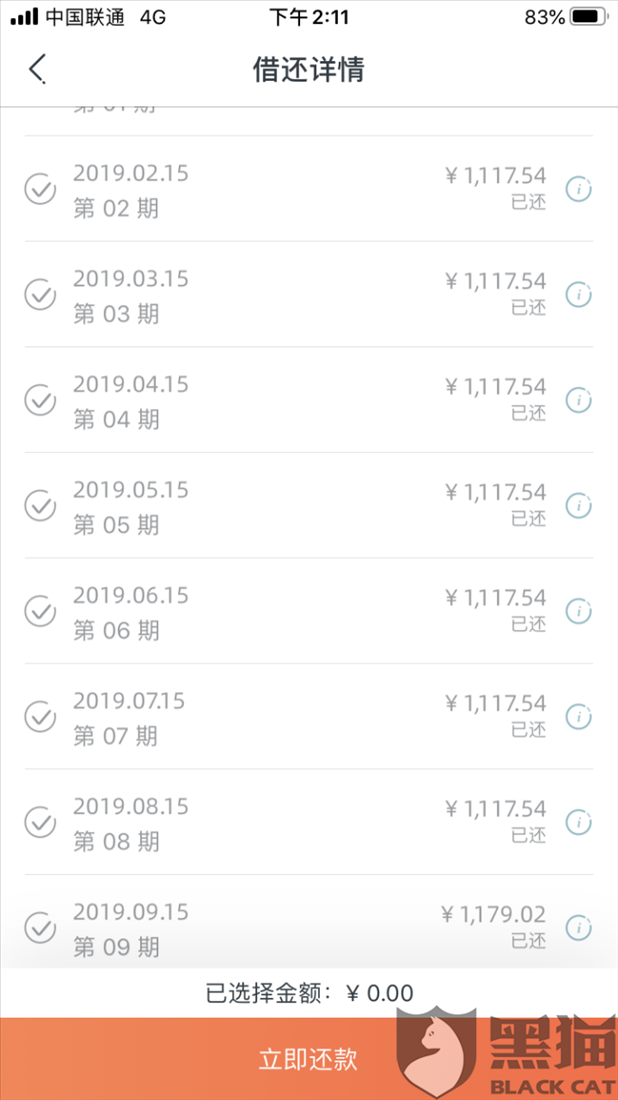Screen dimensions: 618x1100
Task: Open info icon for 第 02 期
Action: [x=579, y=189]
